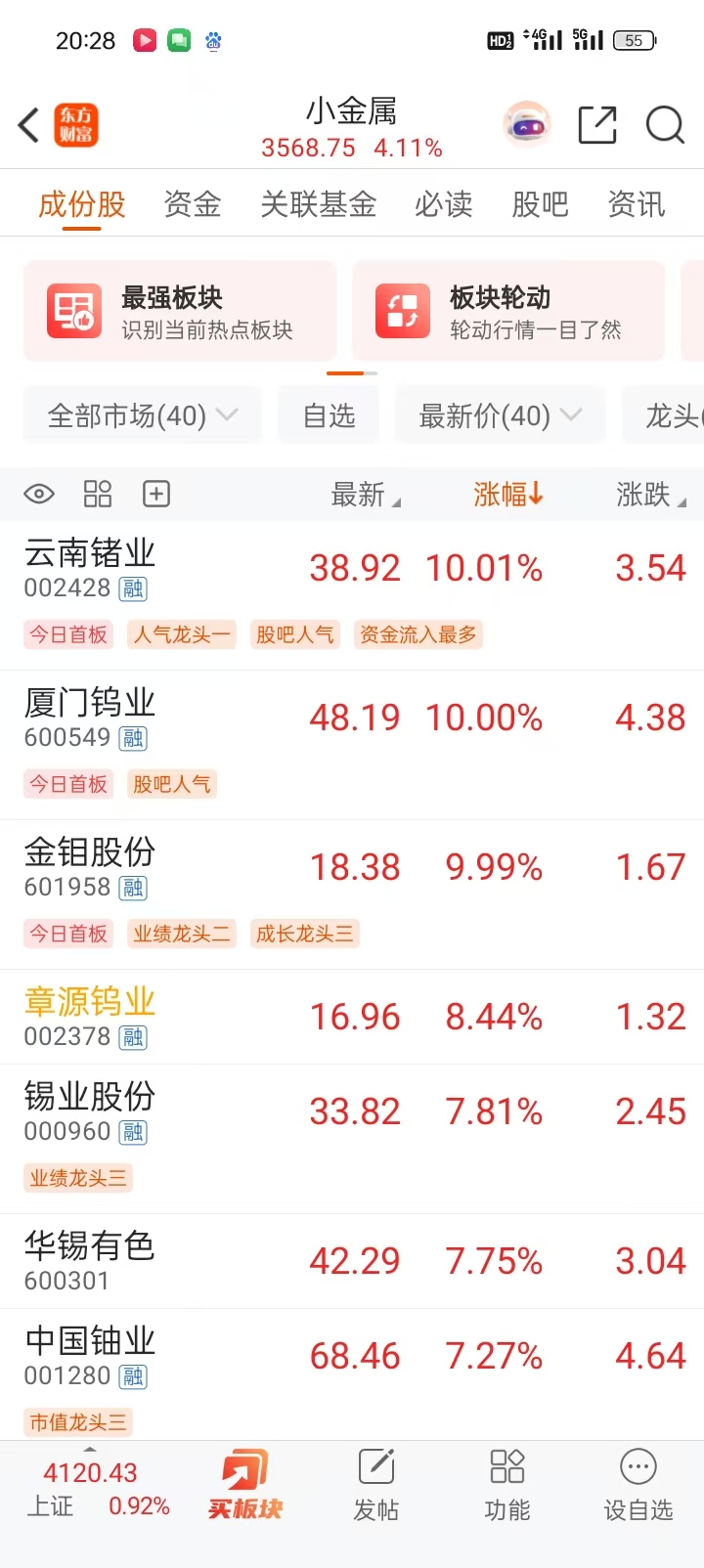Sort the list by 涨幅
704x1568 pixels.
507,495
